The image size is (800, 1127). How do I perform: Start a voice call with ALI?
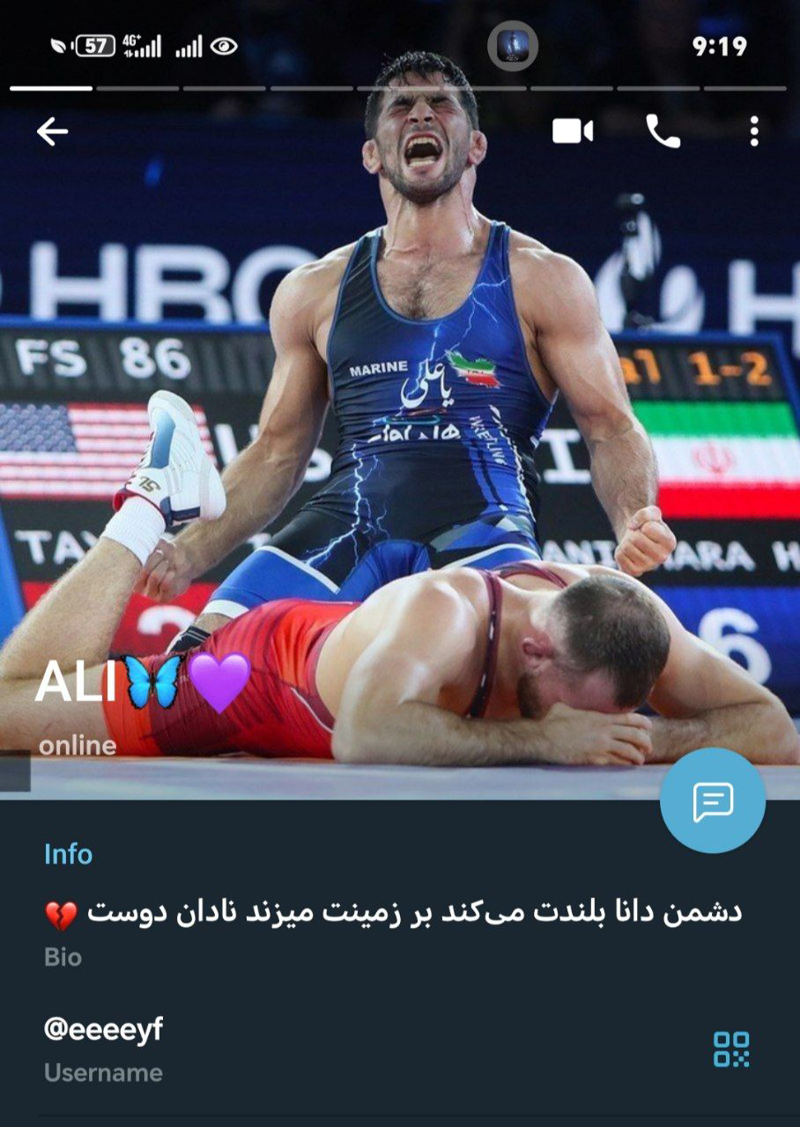662,131
